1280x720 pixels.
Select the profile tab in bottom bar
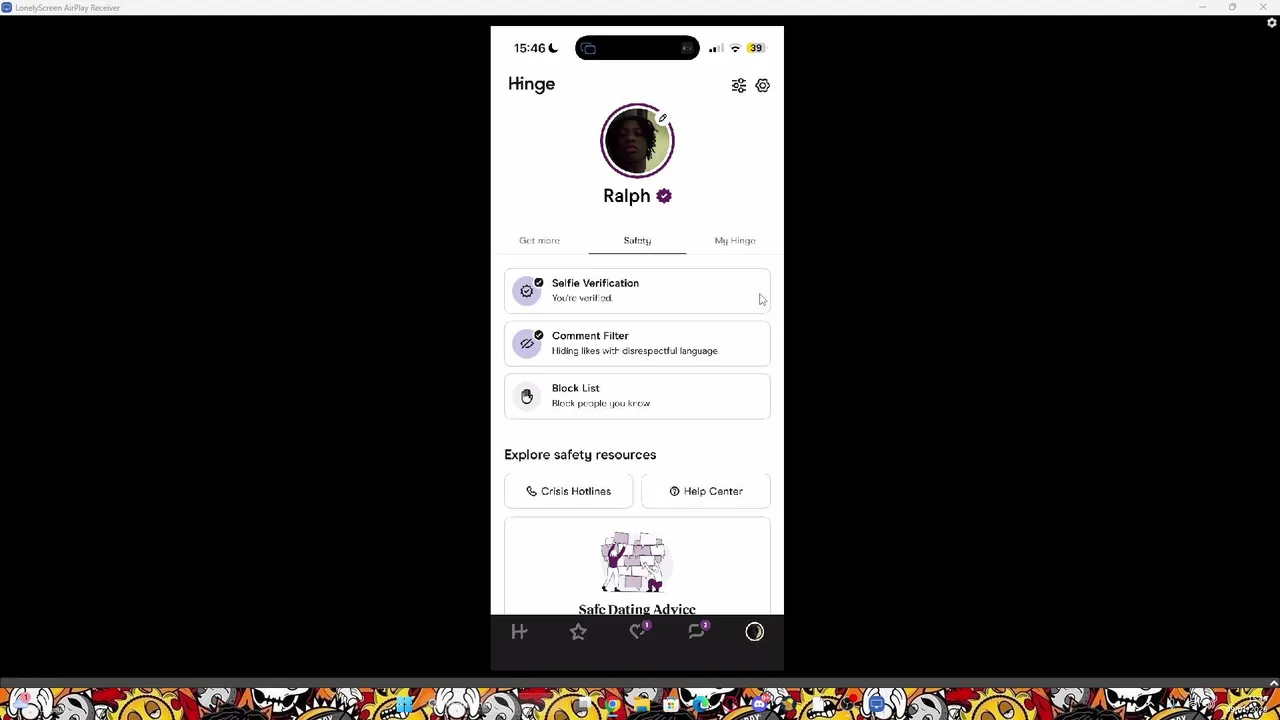coord(755,632)
